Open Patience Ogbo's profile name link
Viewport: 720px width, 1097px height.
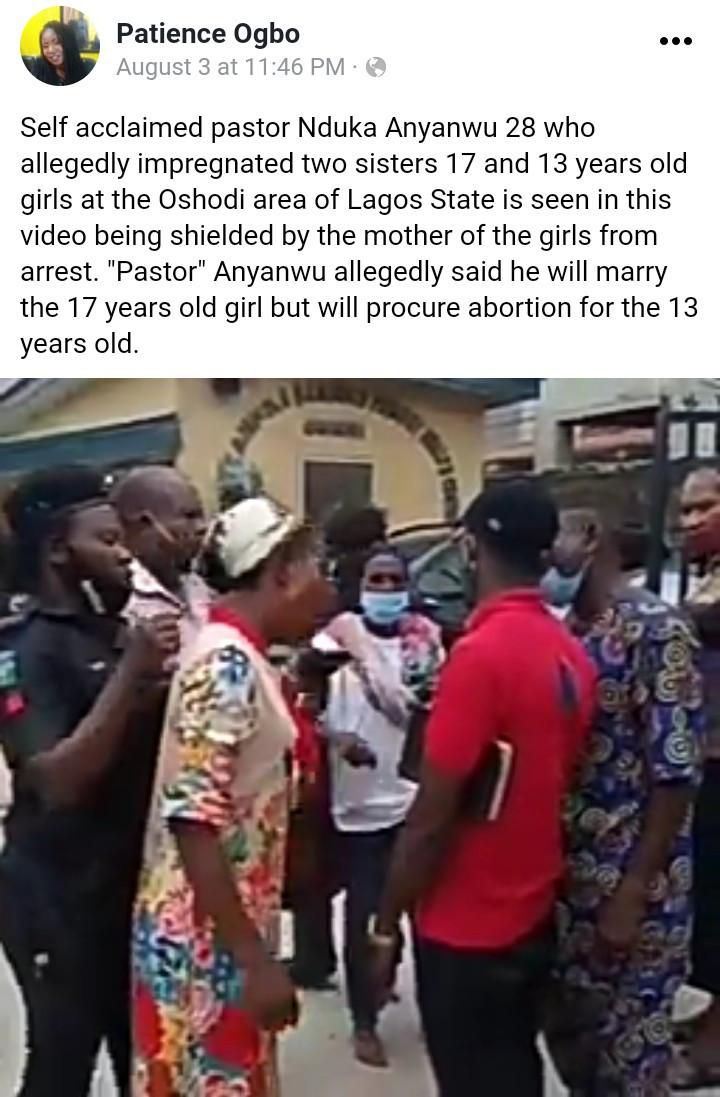coord(207,33)
